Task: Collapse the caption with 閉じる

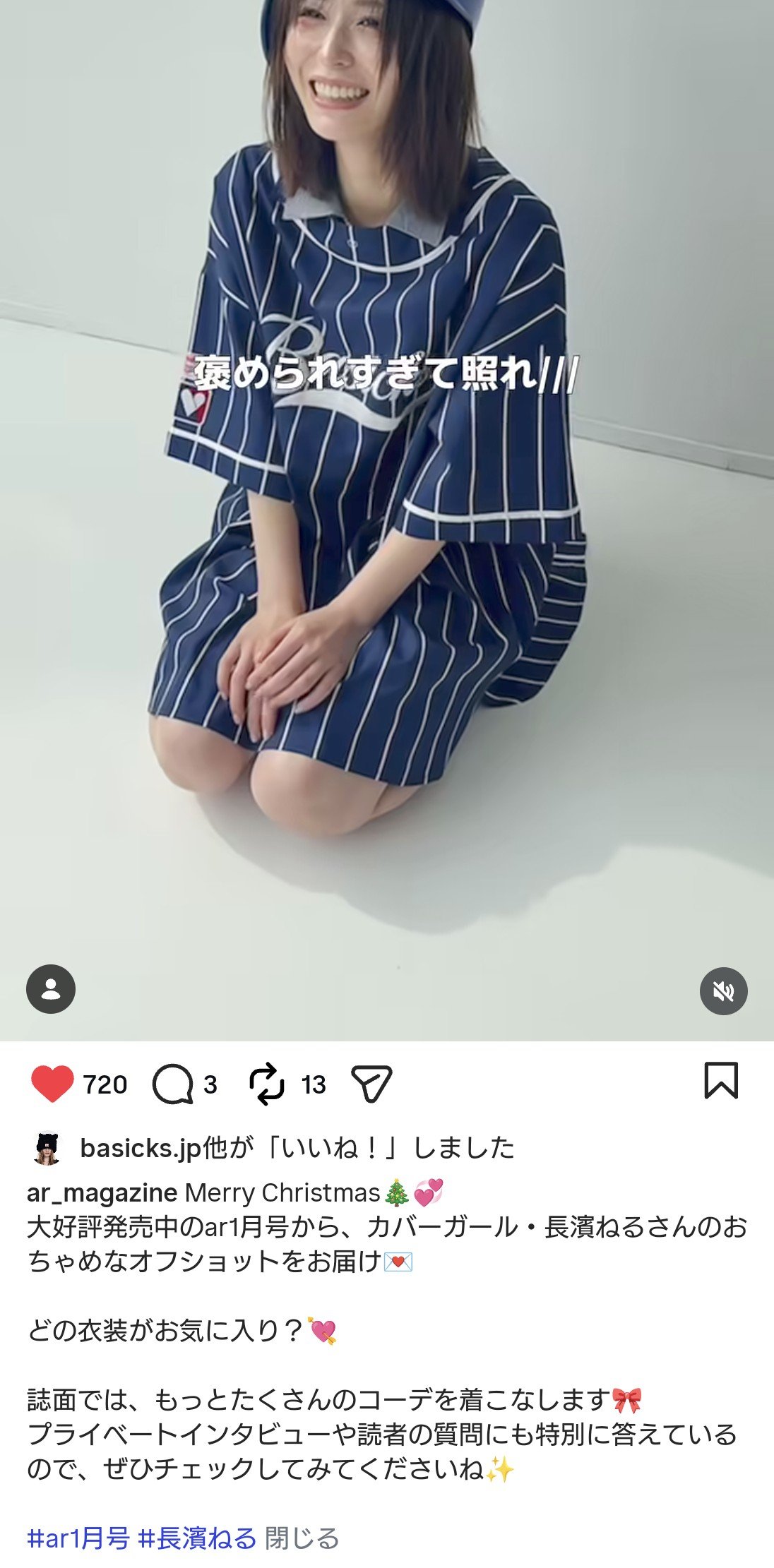Action: point(302,1538)
